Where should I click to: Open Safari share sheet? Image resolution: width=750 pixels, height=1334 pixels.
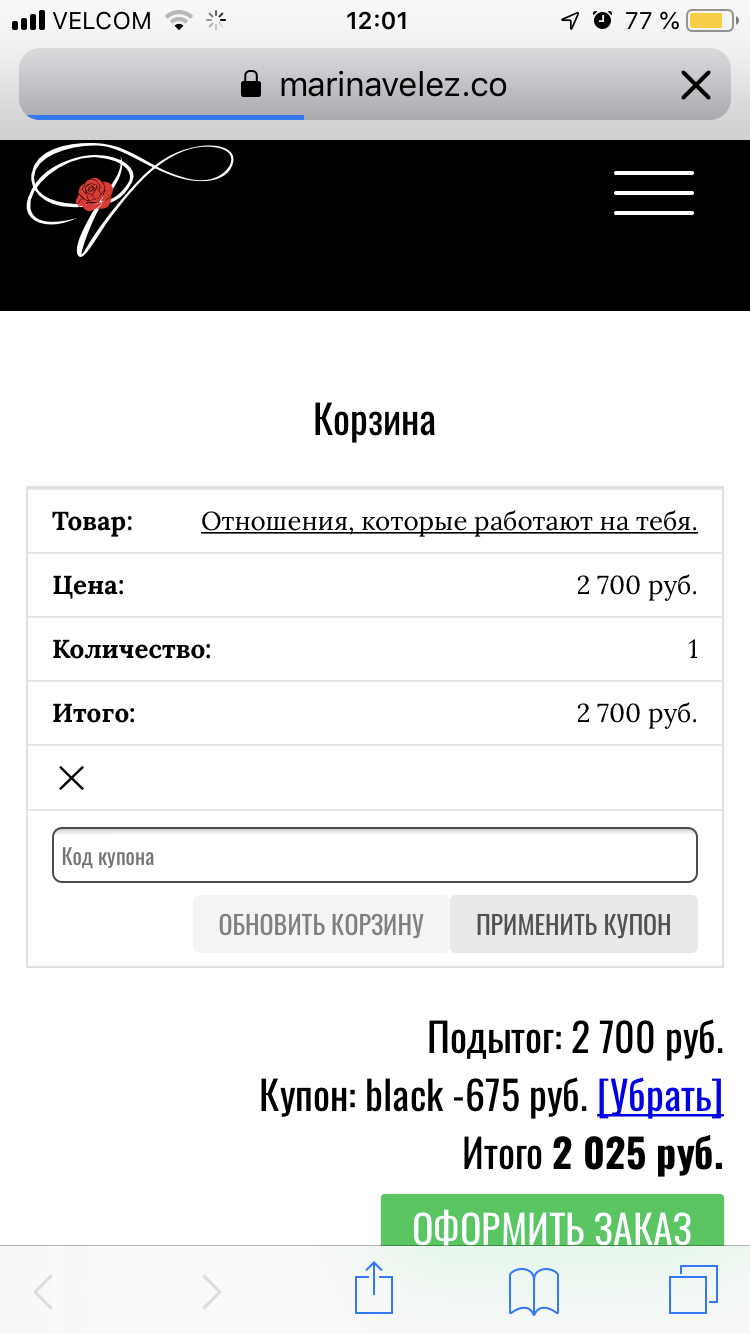pos(374,1290)
